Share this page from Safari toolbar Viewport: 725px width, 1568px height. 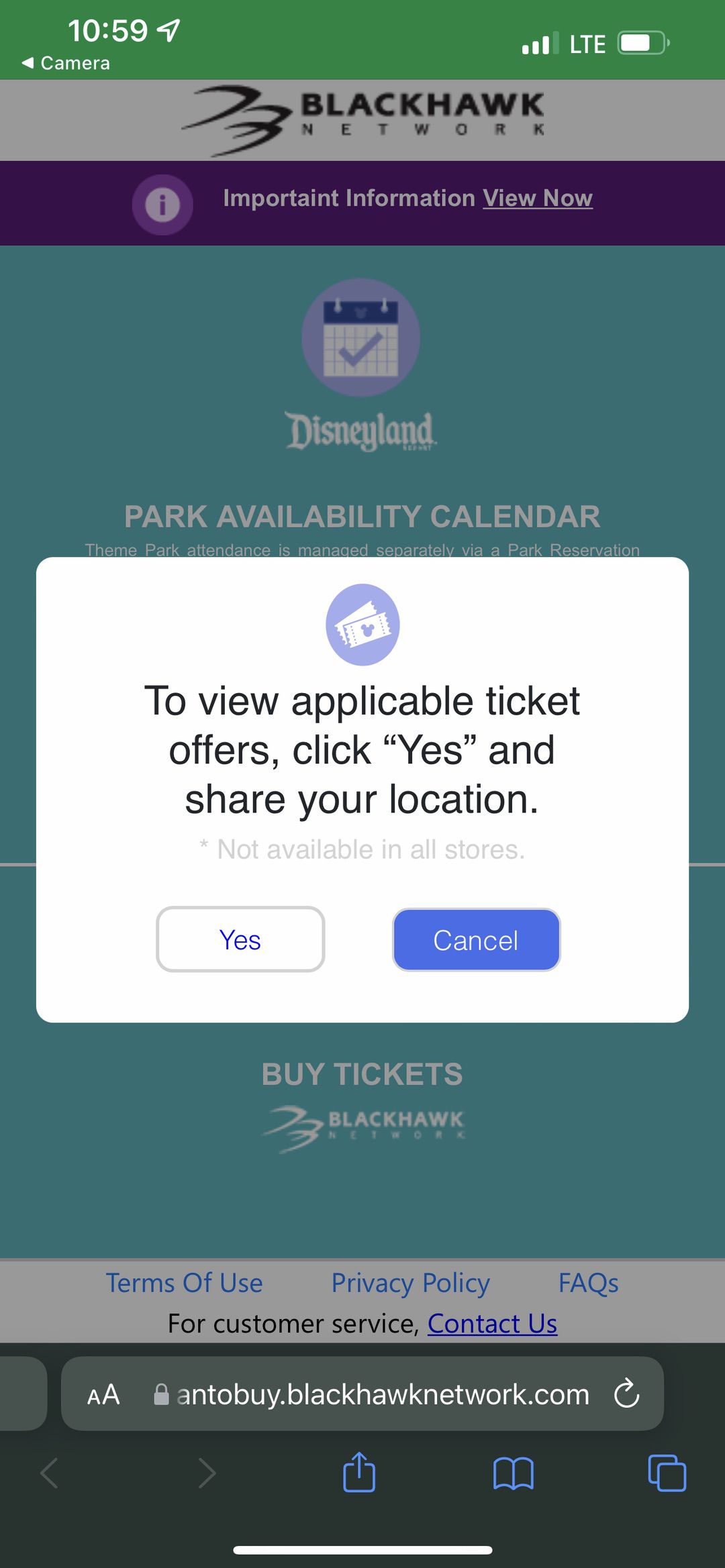[359, 1473]
